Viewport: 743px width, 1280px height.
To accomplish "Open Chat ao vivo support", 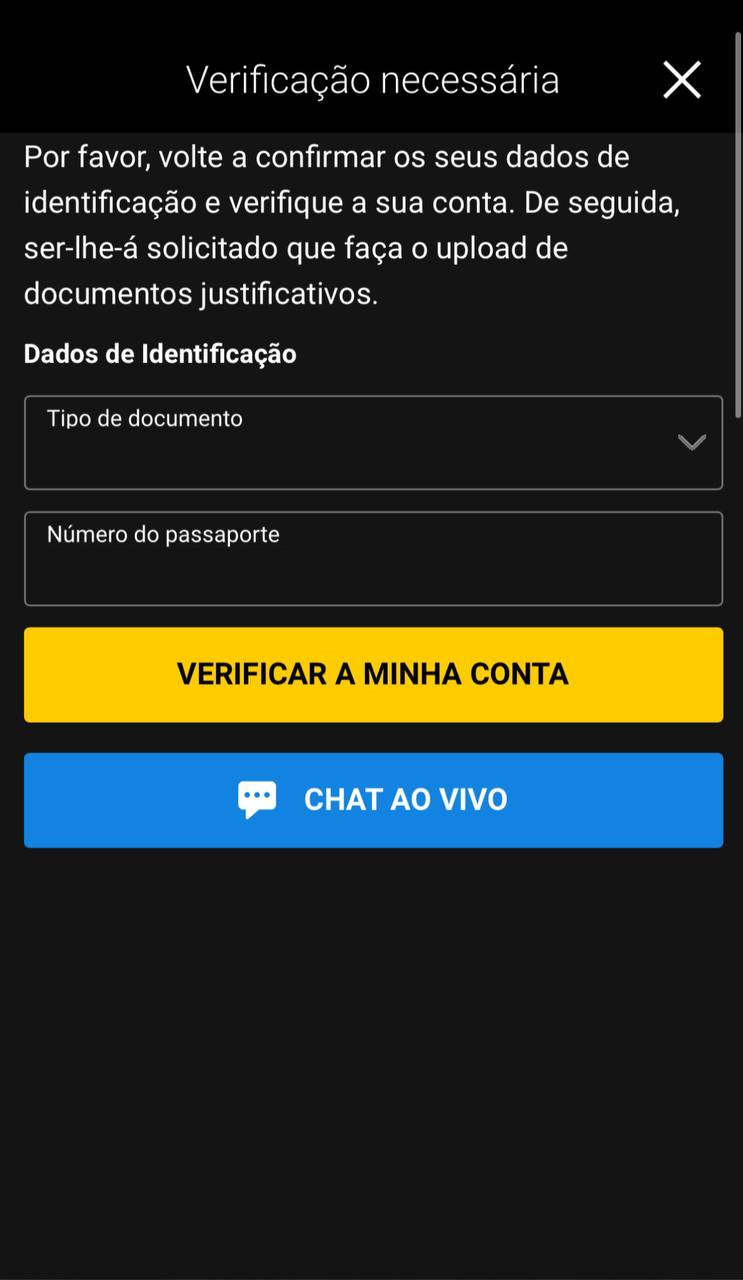I will [x=373, y=800].
